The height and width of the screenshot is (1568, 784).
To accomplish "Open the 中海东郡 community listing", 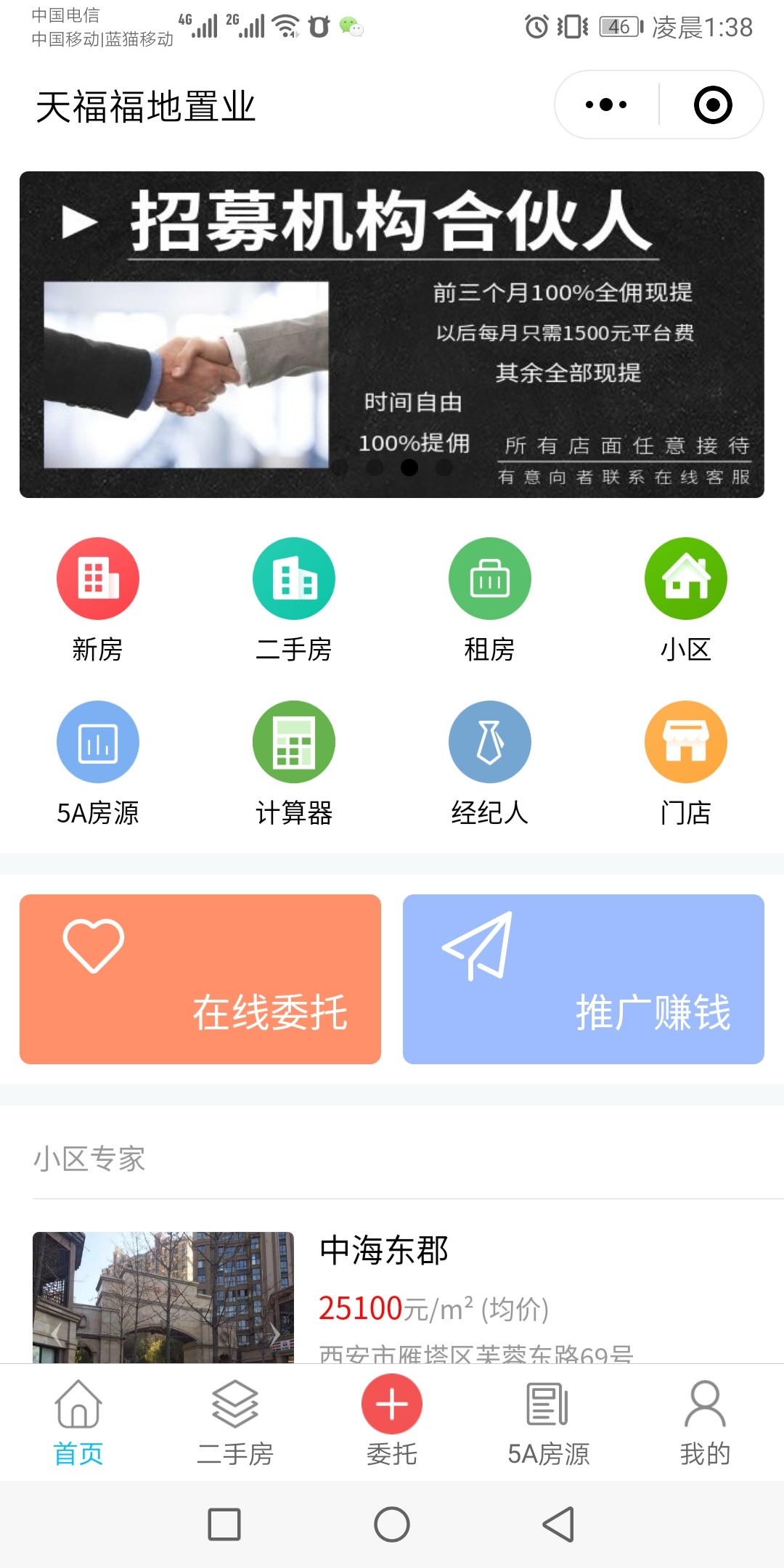I will point(385,1251).
